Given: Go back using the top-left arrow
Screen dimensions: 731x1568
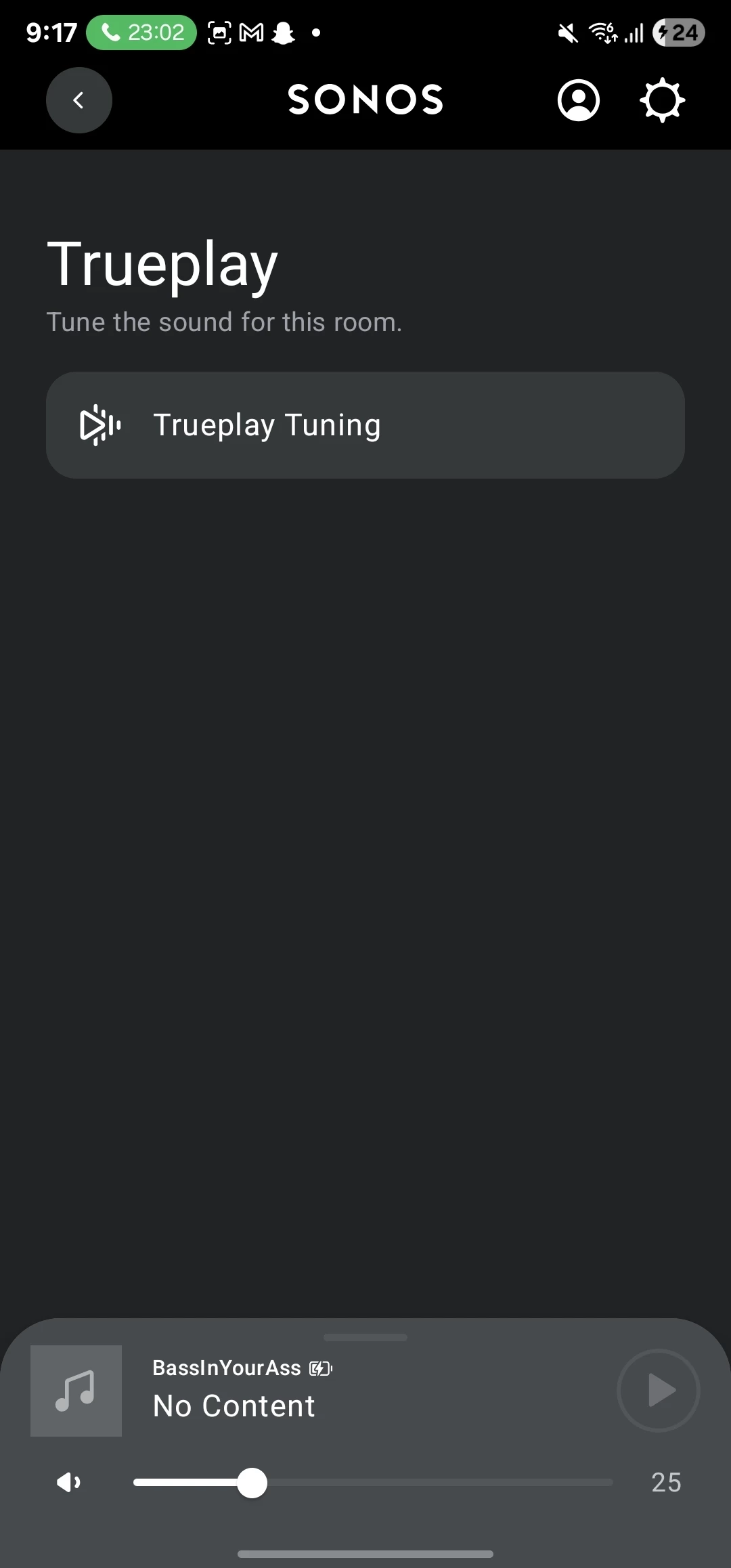Looking at the screenshot, I should click(x=79, y=100).
